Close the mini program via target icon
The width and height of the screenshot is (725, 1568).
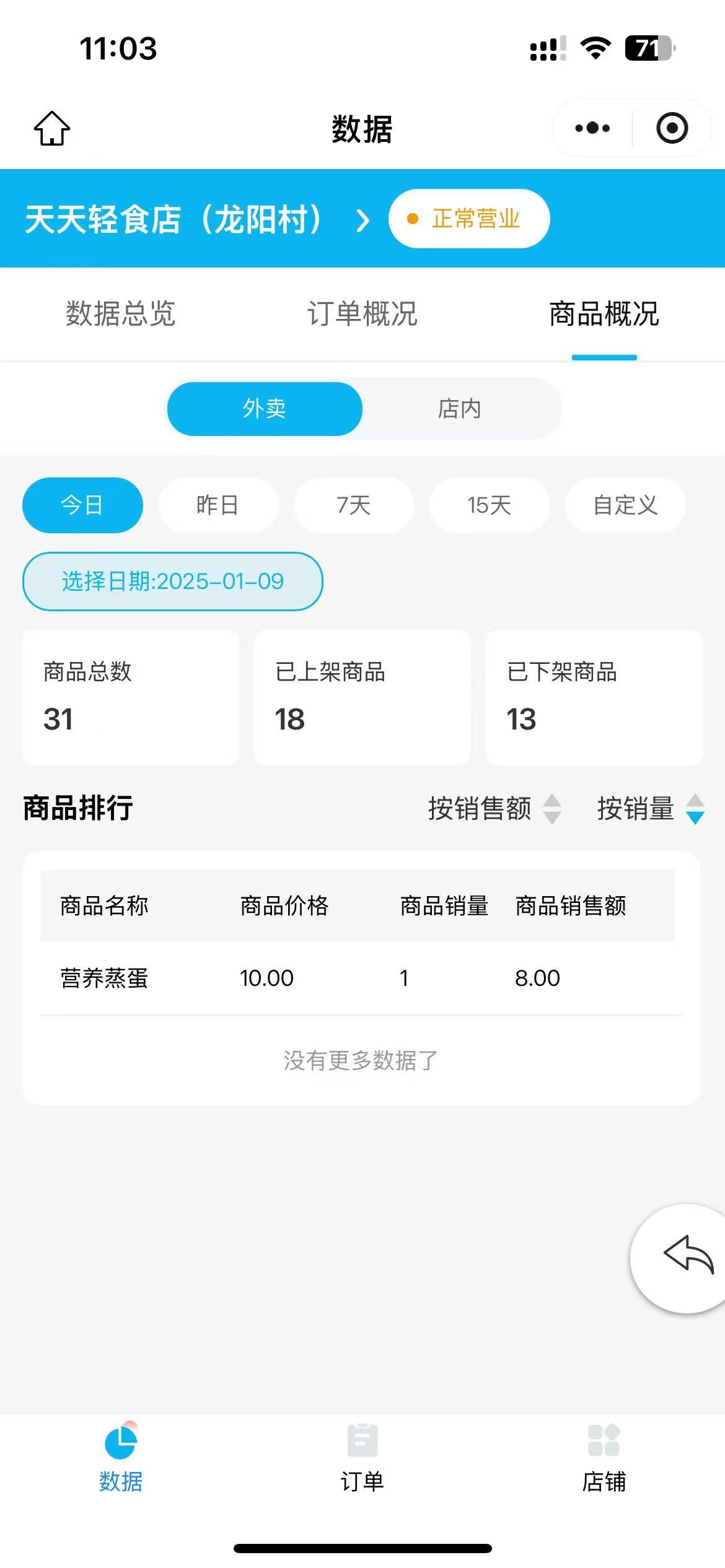pos(672,129)
